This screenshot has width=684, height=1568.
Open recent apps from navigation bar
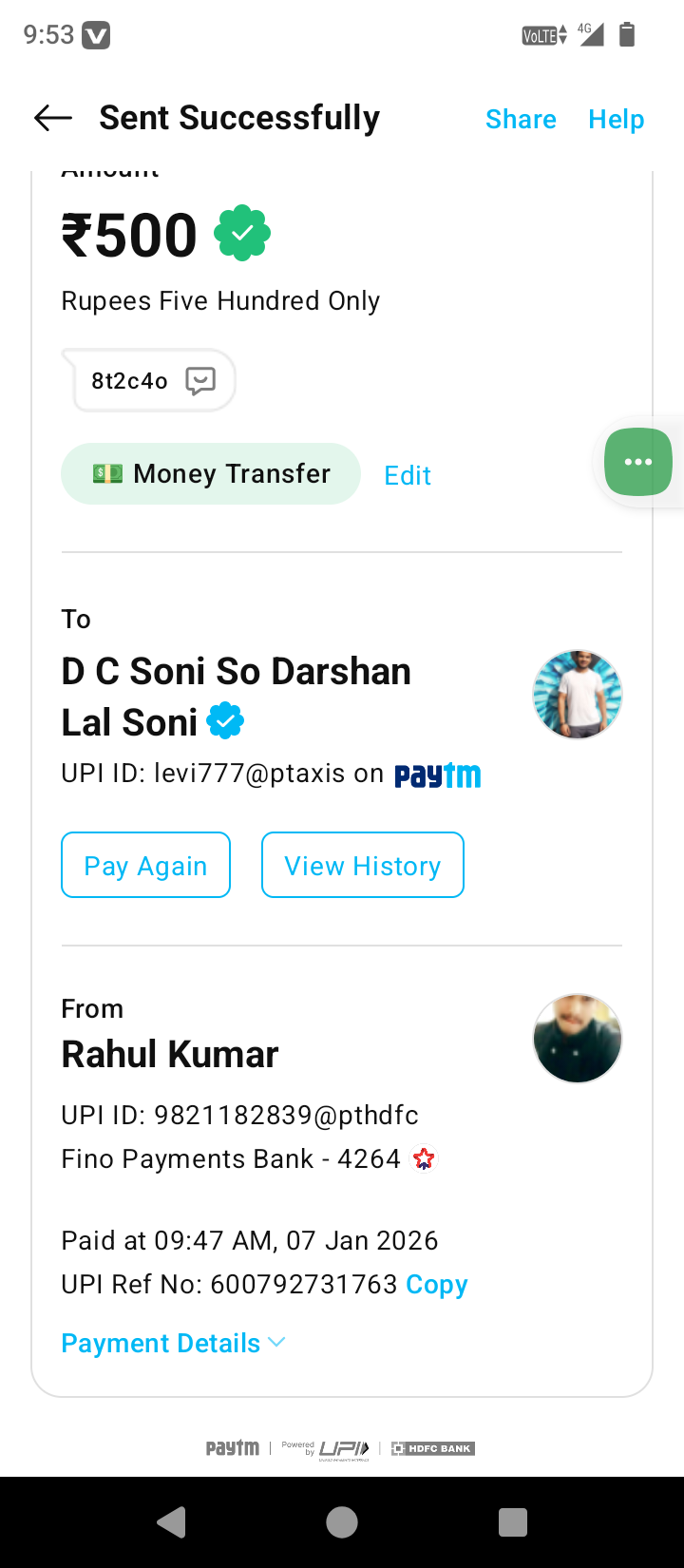pos(513,1522)
